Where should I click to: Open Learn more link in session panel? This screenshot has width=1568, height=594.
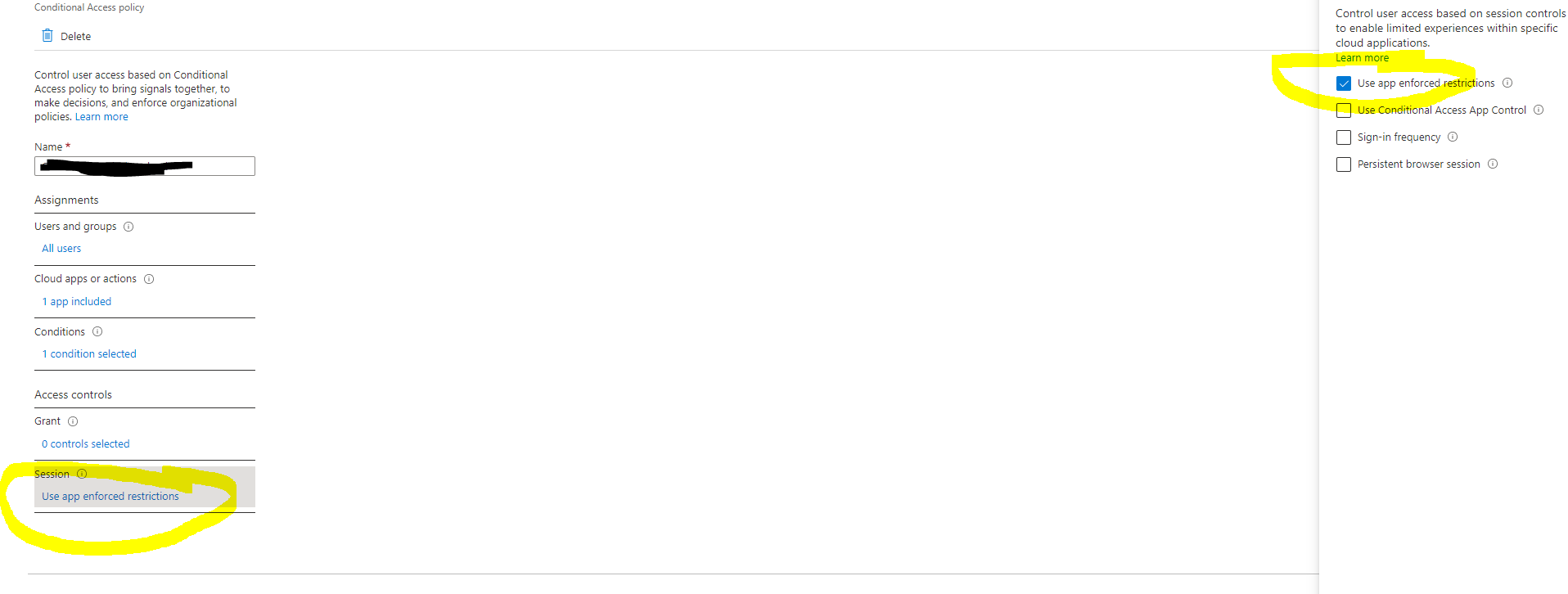click(1362, 58)
